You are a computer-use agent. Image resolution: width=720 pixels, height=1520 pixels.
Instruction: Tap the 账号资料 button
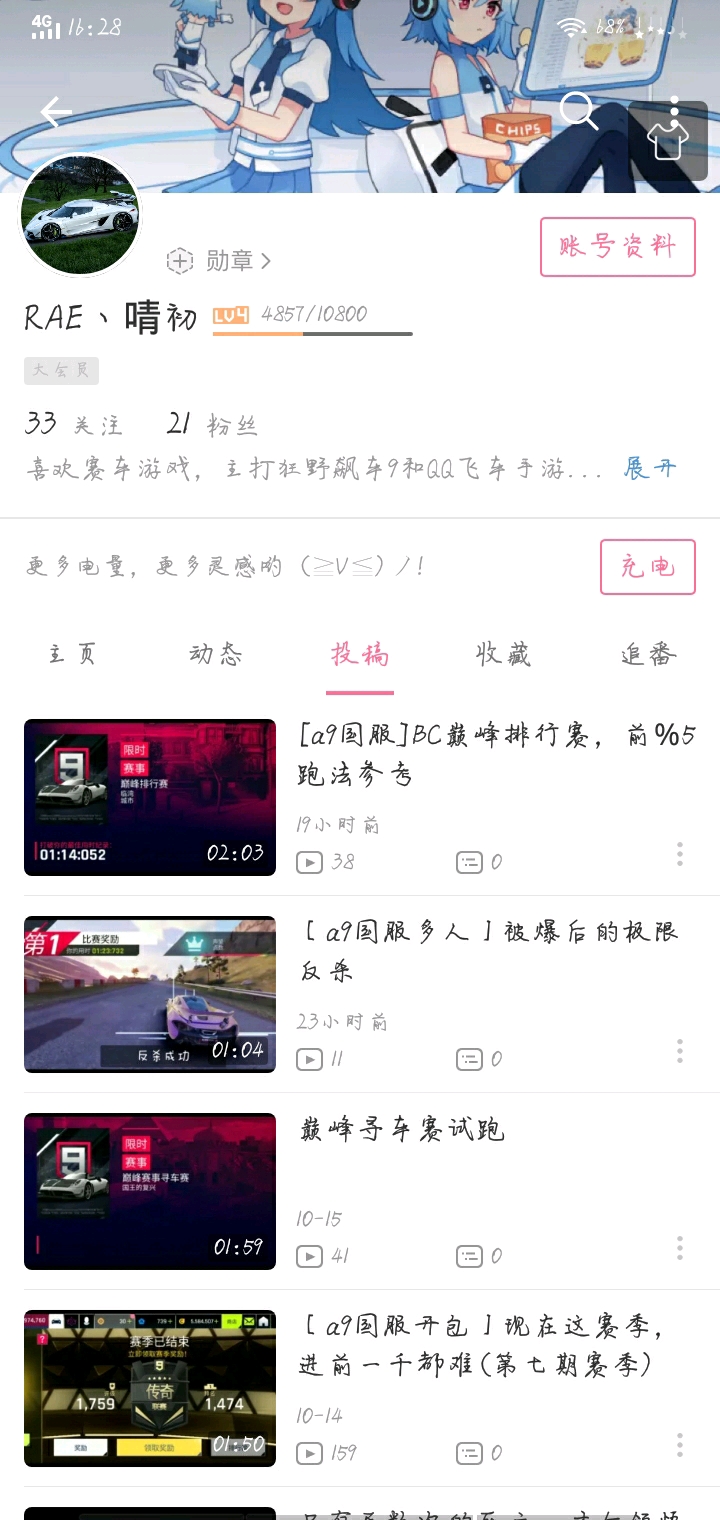[x=617, y=247]
